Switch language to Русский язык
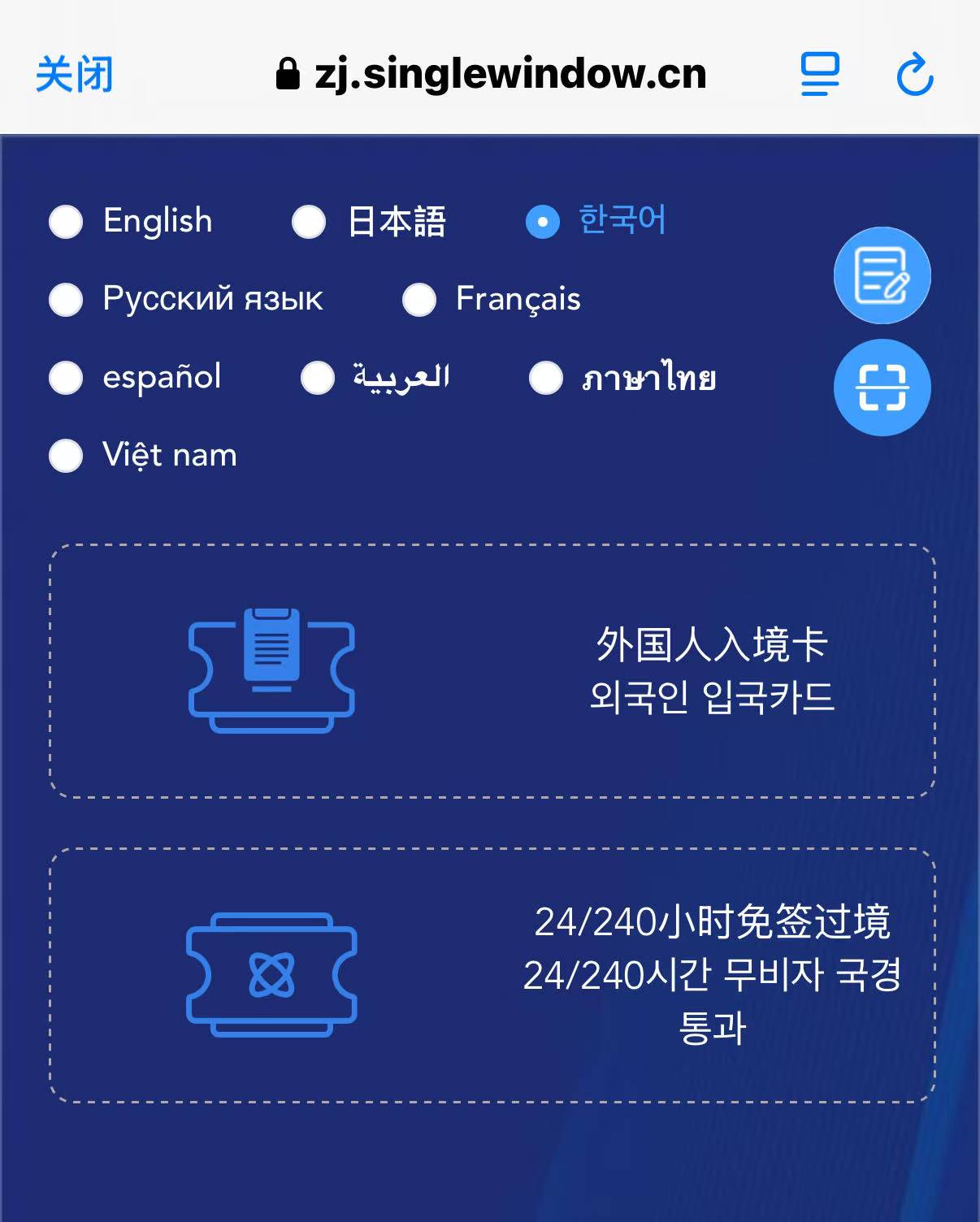The image size is (980, 1222). (x=67, y=300)
